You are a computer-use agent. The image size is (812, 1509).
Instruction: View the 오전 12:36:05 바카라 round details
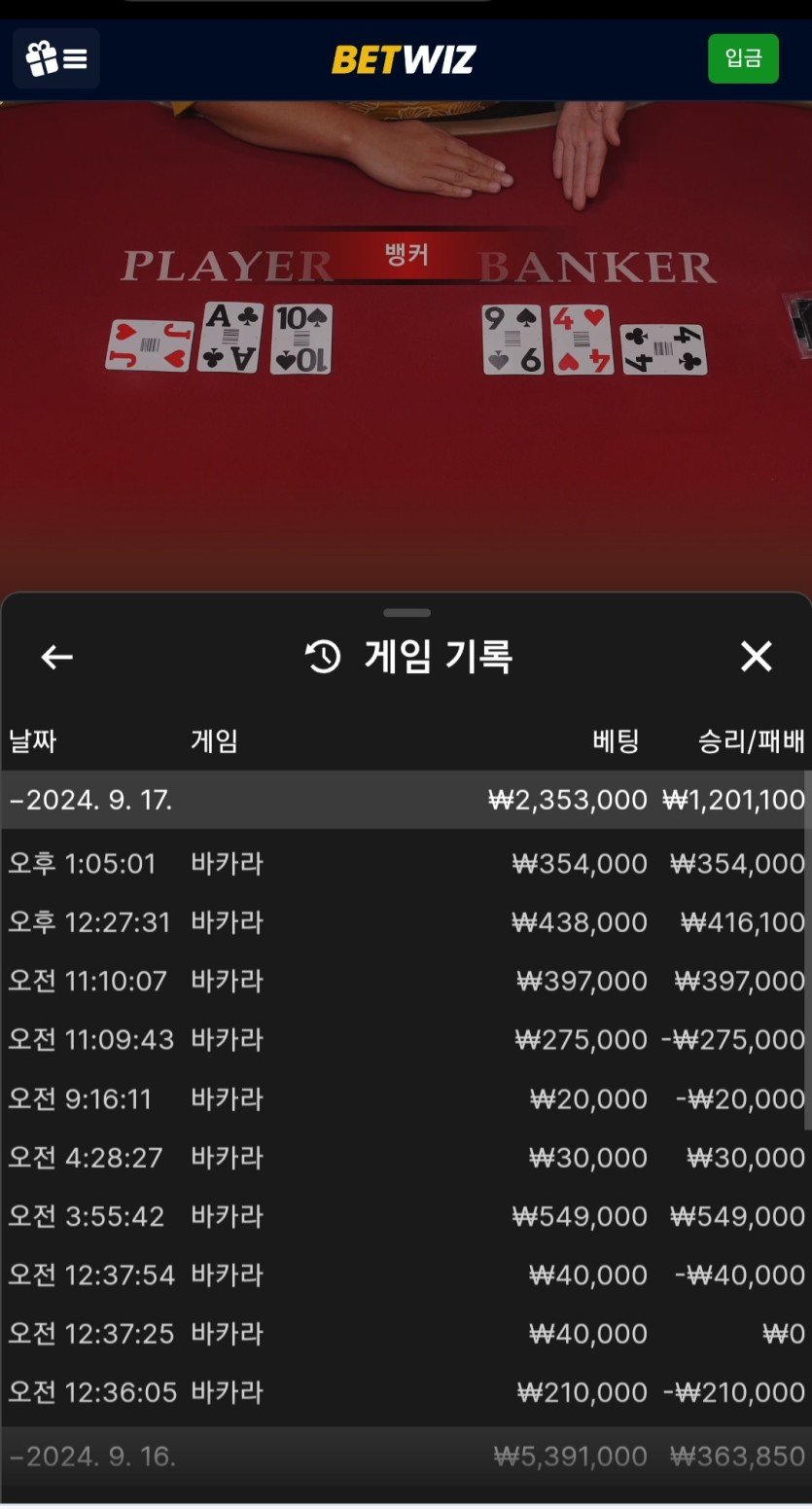pos(406,1392)
